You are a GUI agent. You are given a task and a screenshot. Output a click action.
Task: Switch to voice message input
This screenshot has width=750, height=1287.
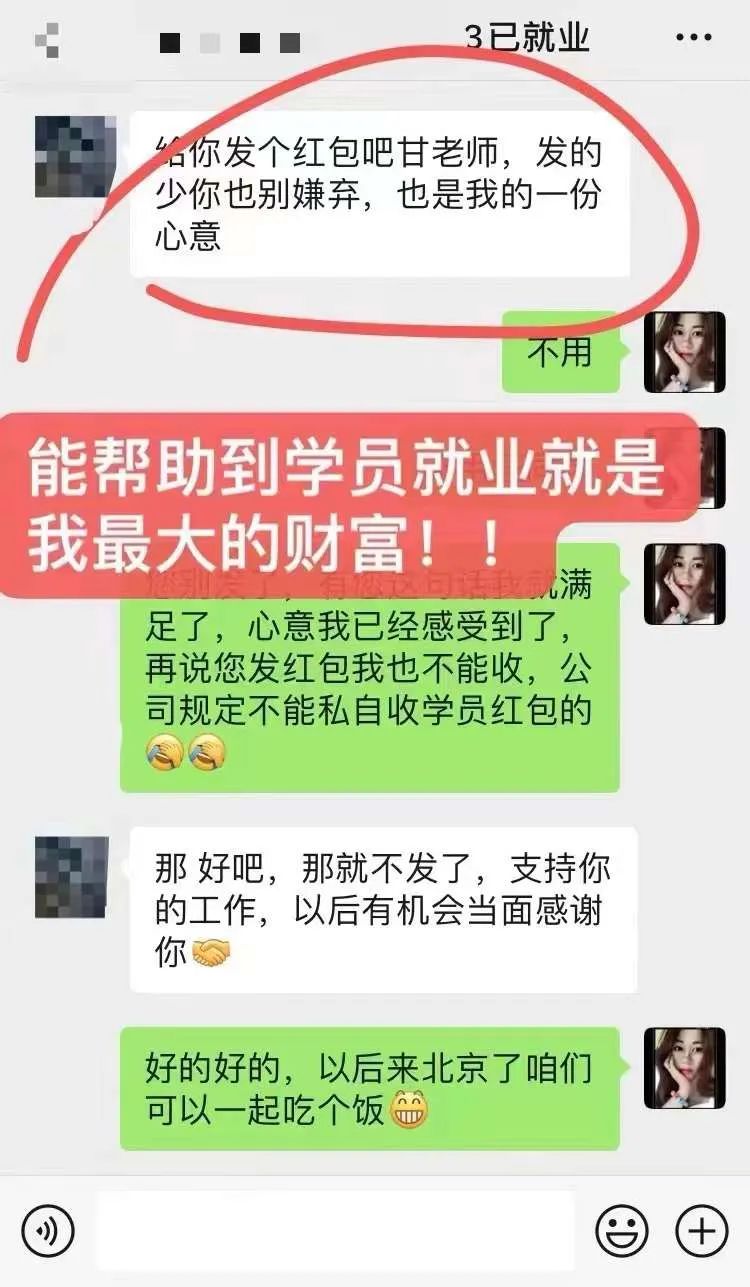tap(48, 1230)
